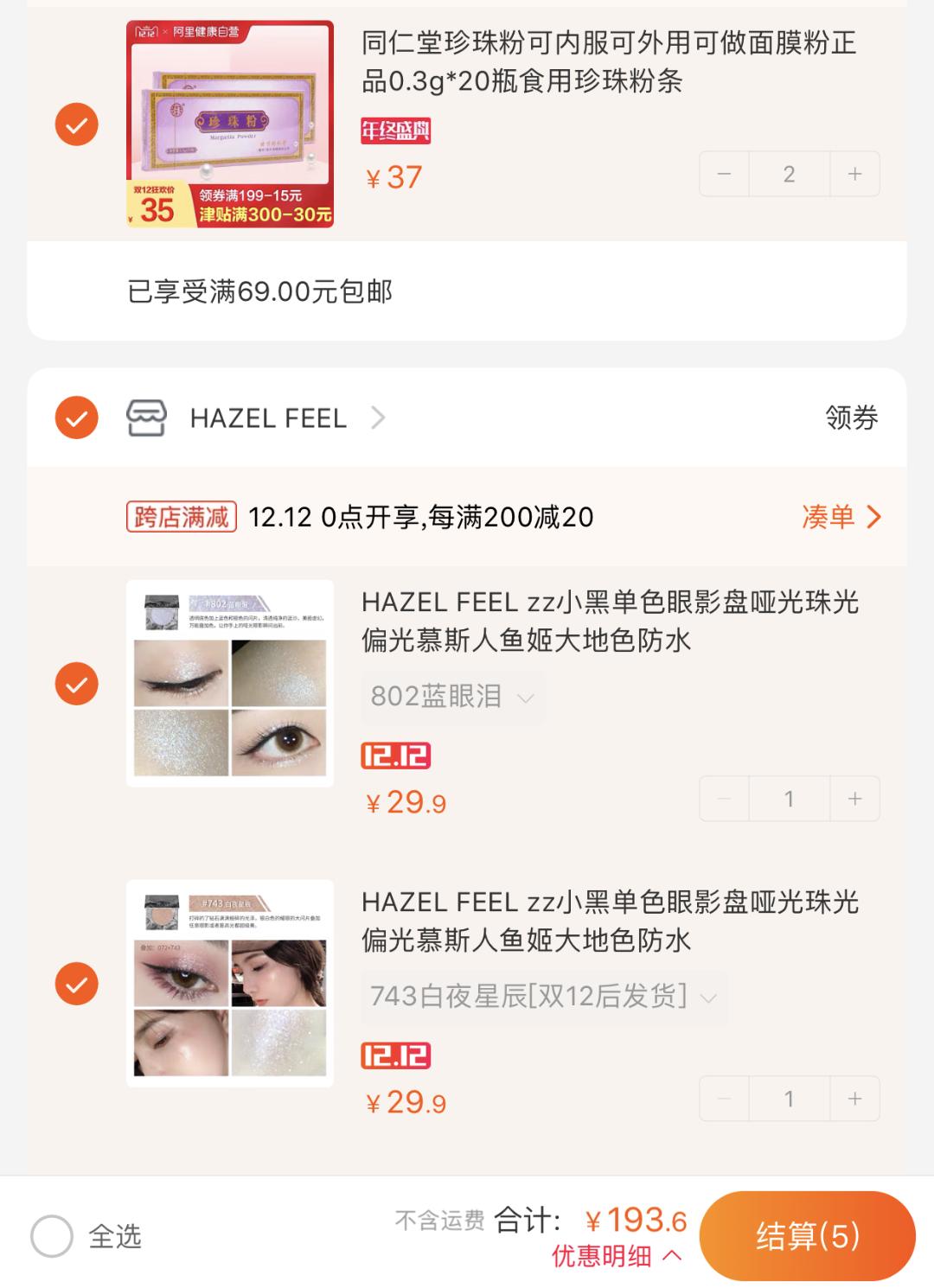Increase pearl powder quantity with plus stepper
This screenshot has width=934, height=1288.
click(854, 173)
